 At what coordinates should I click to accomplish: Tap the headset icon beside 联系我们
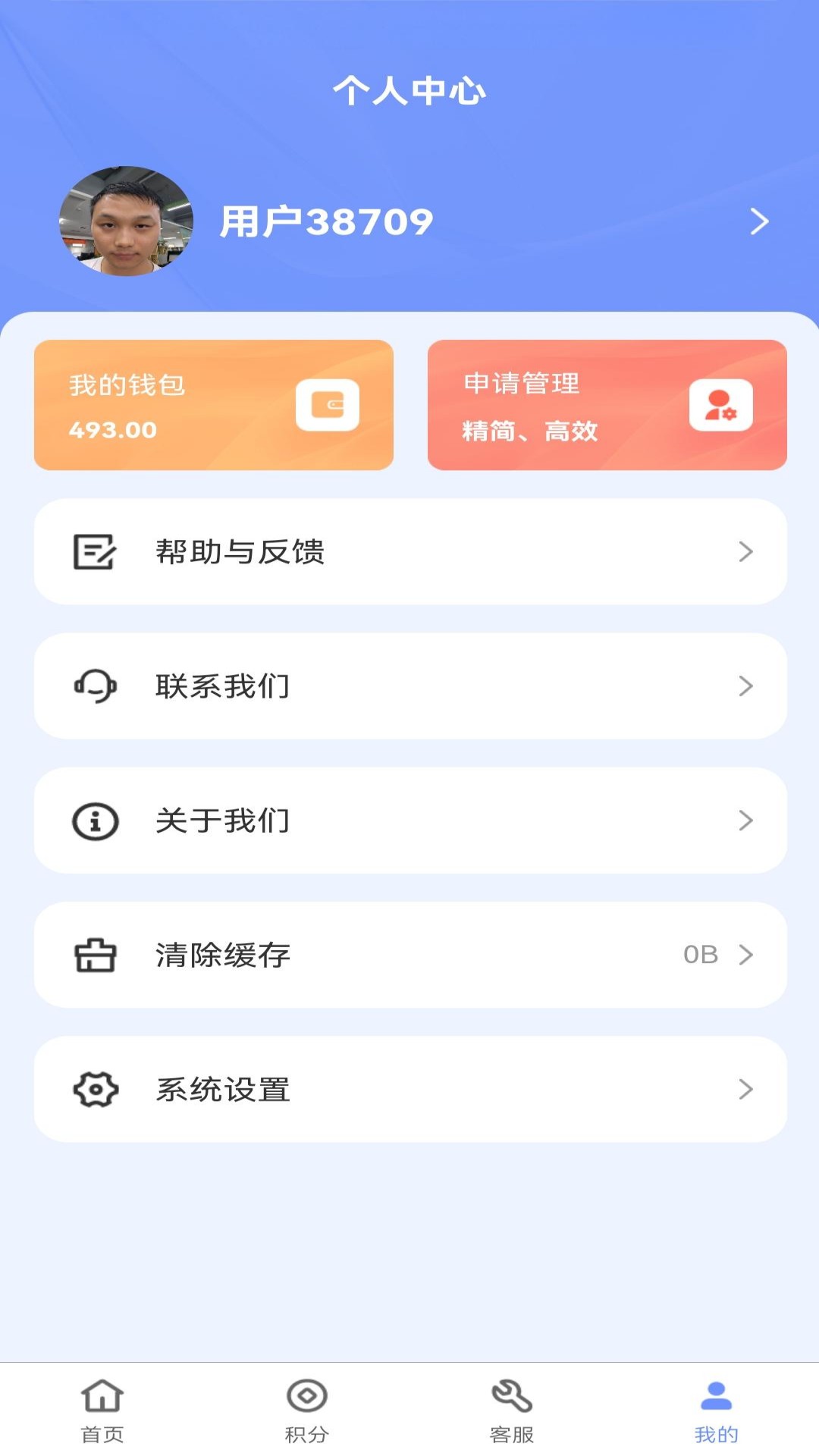[94, 686]
